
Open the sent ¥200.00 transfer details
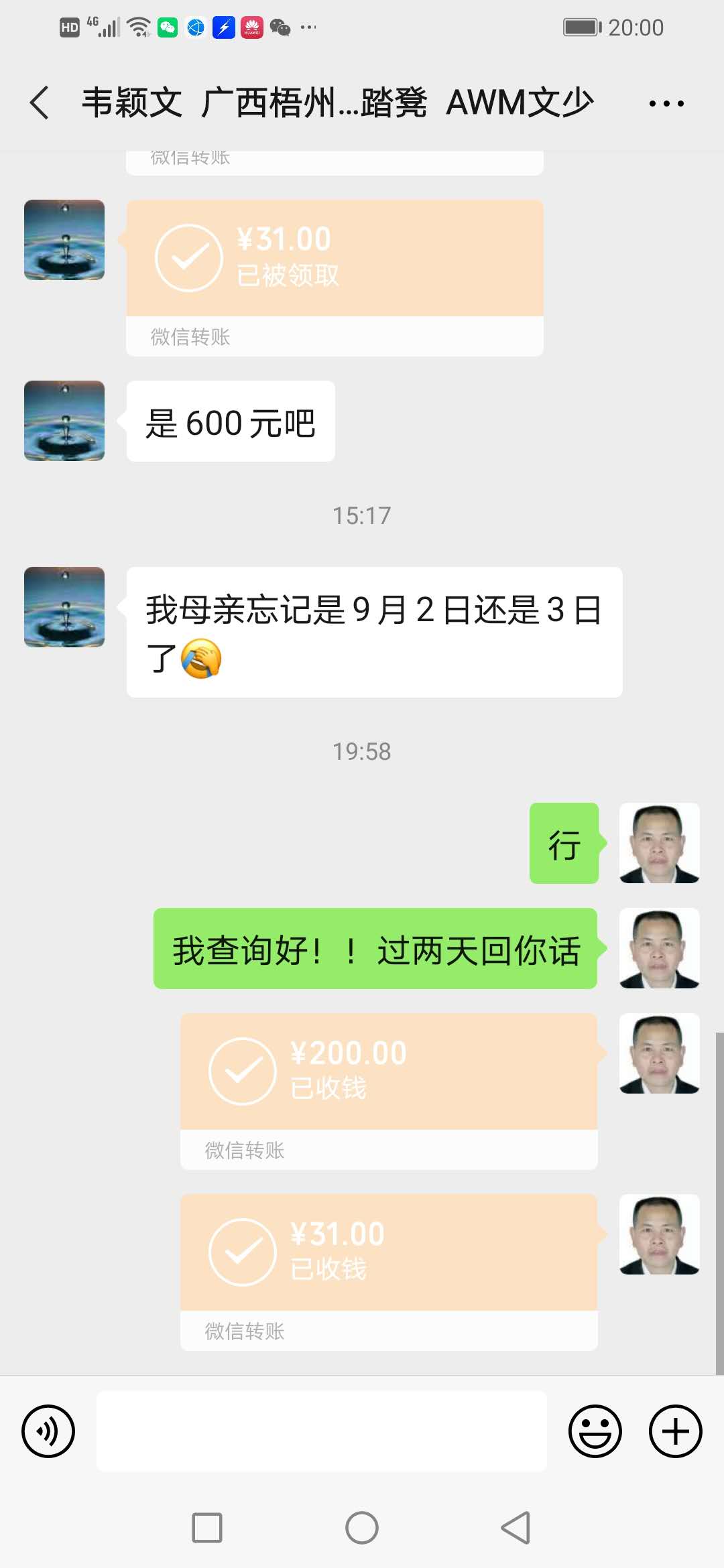pyautogui.click(x=388, y=1072)
